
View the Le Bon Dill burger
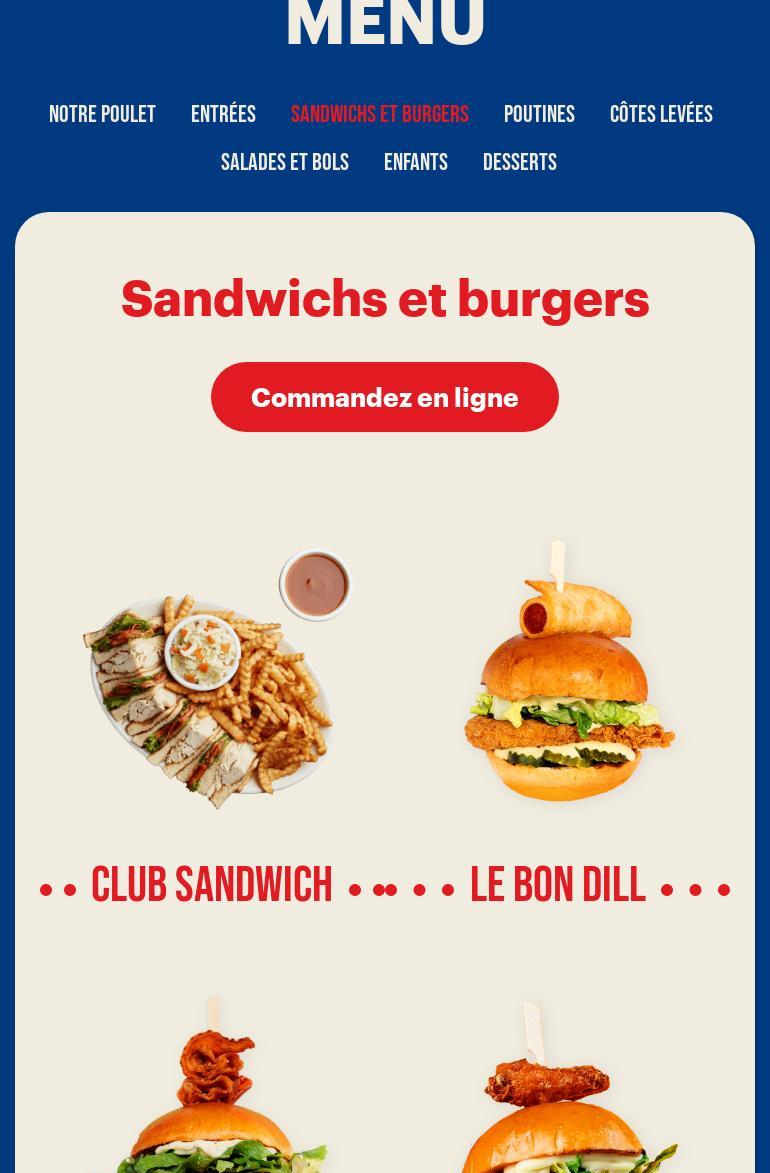tap(558, 885)
